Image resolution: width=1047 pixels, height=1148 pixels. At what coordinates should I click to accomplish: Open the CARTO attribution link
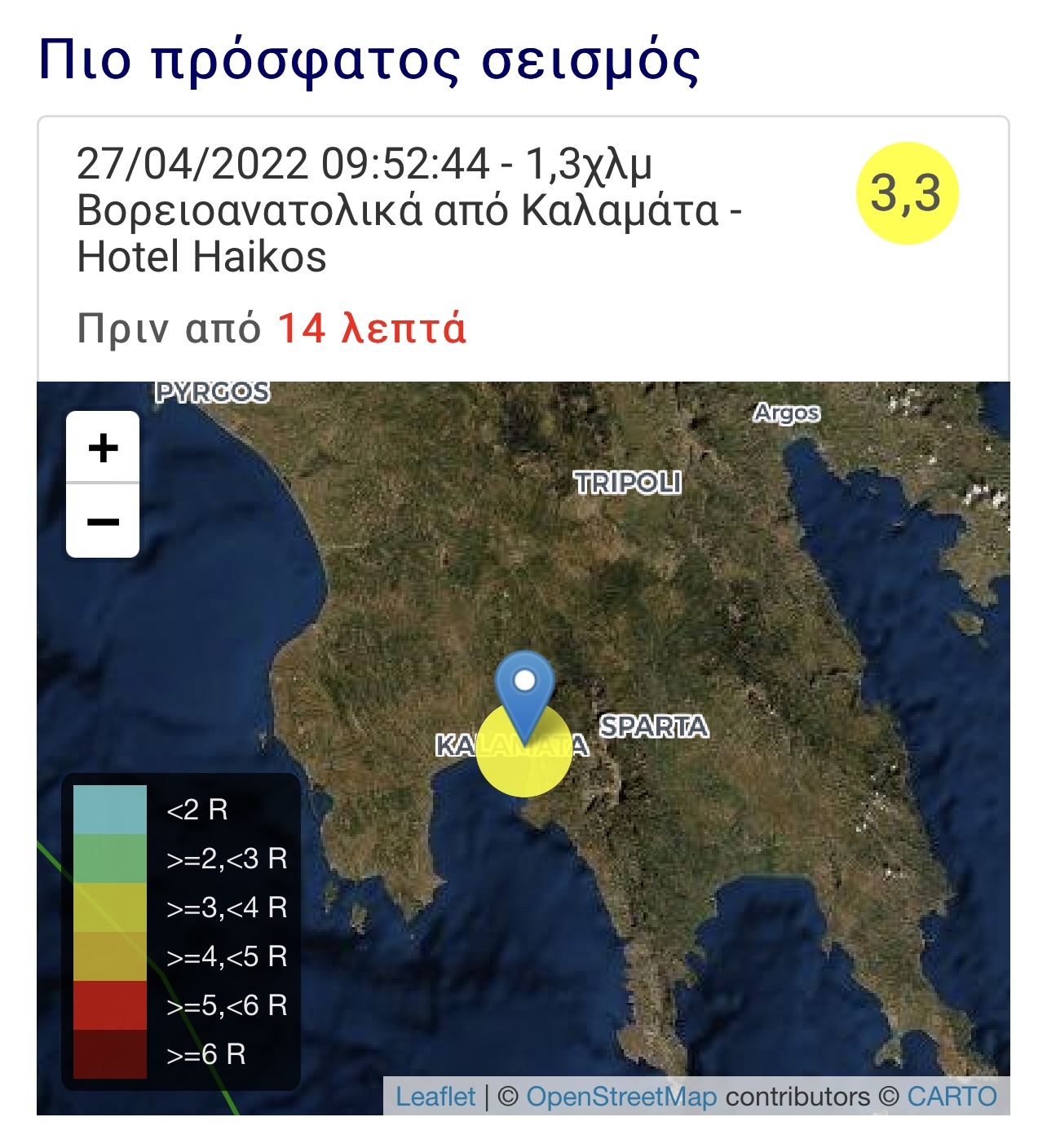click(x=952, y=1097)
